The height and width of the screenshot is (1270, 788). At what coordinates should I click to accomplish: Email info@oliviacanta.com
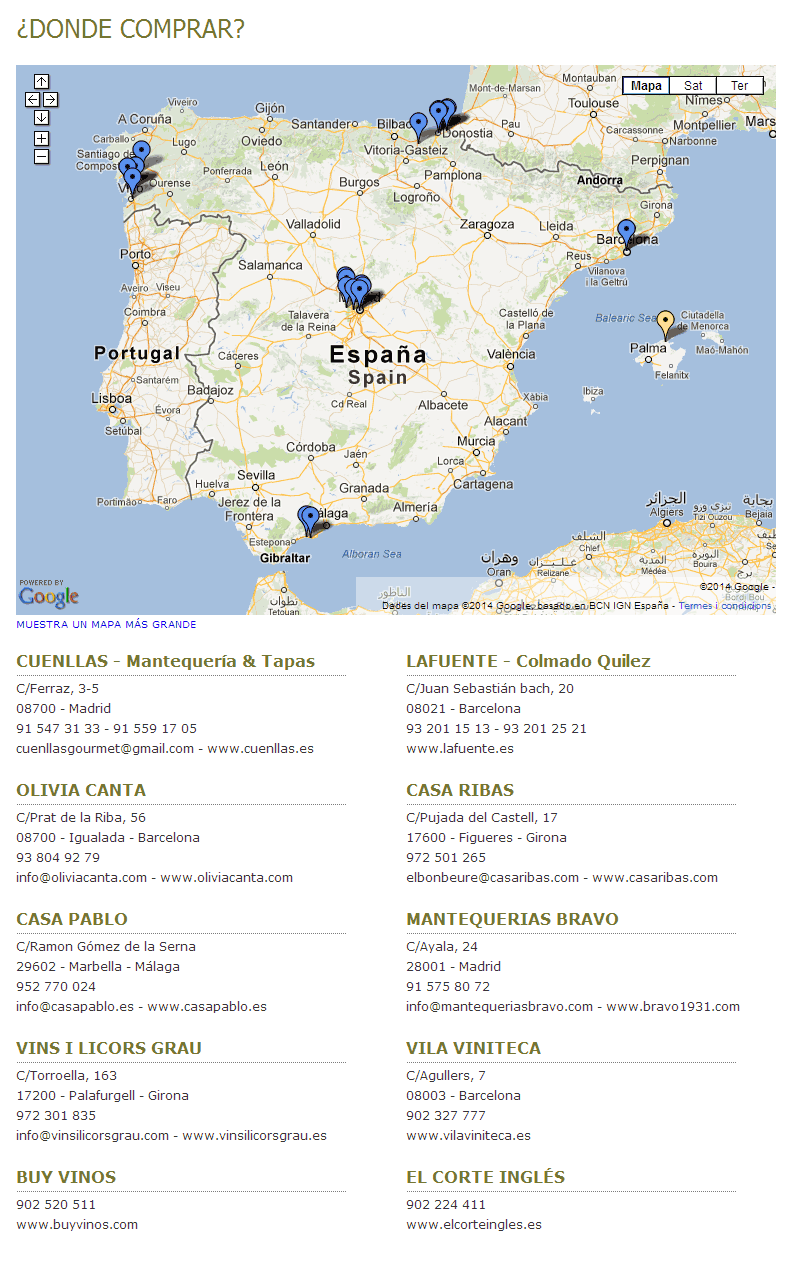click(x=81, y=877)
